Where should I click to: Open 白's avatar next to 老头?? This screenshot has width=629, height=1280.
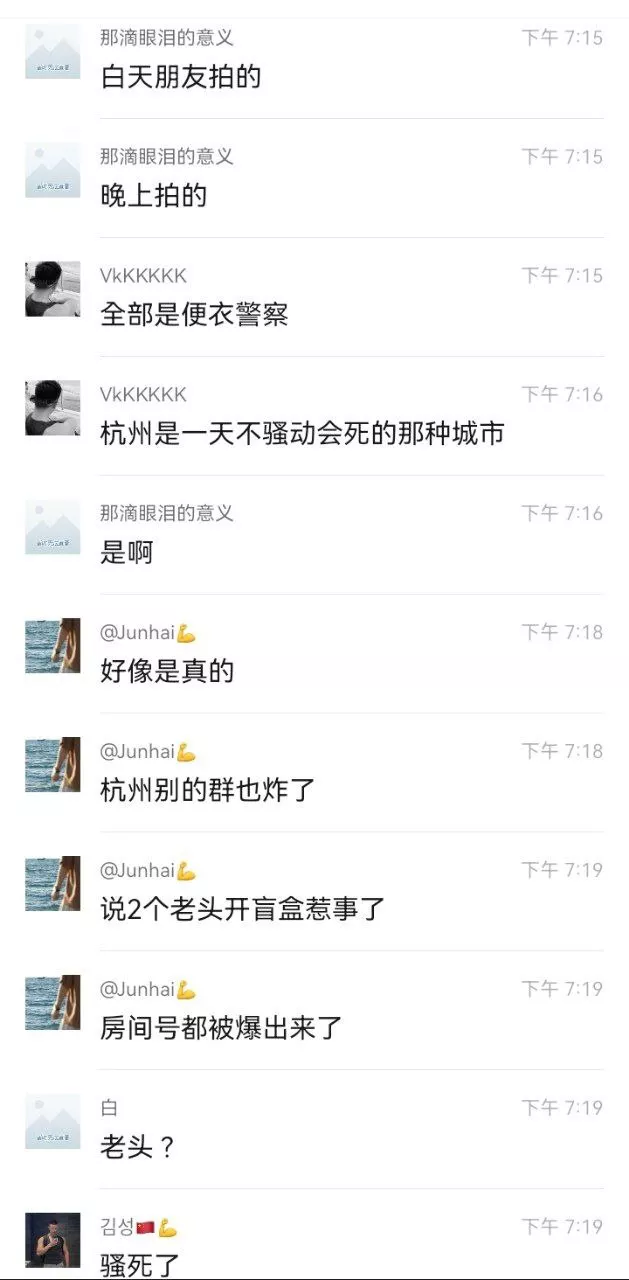52,1122
